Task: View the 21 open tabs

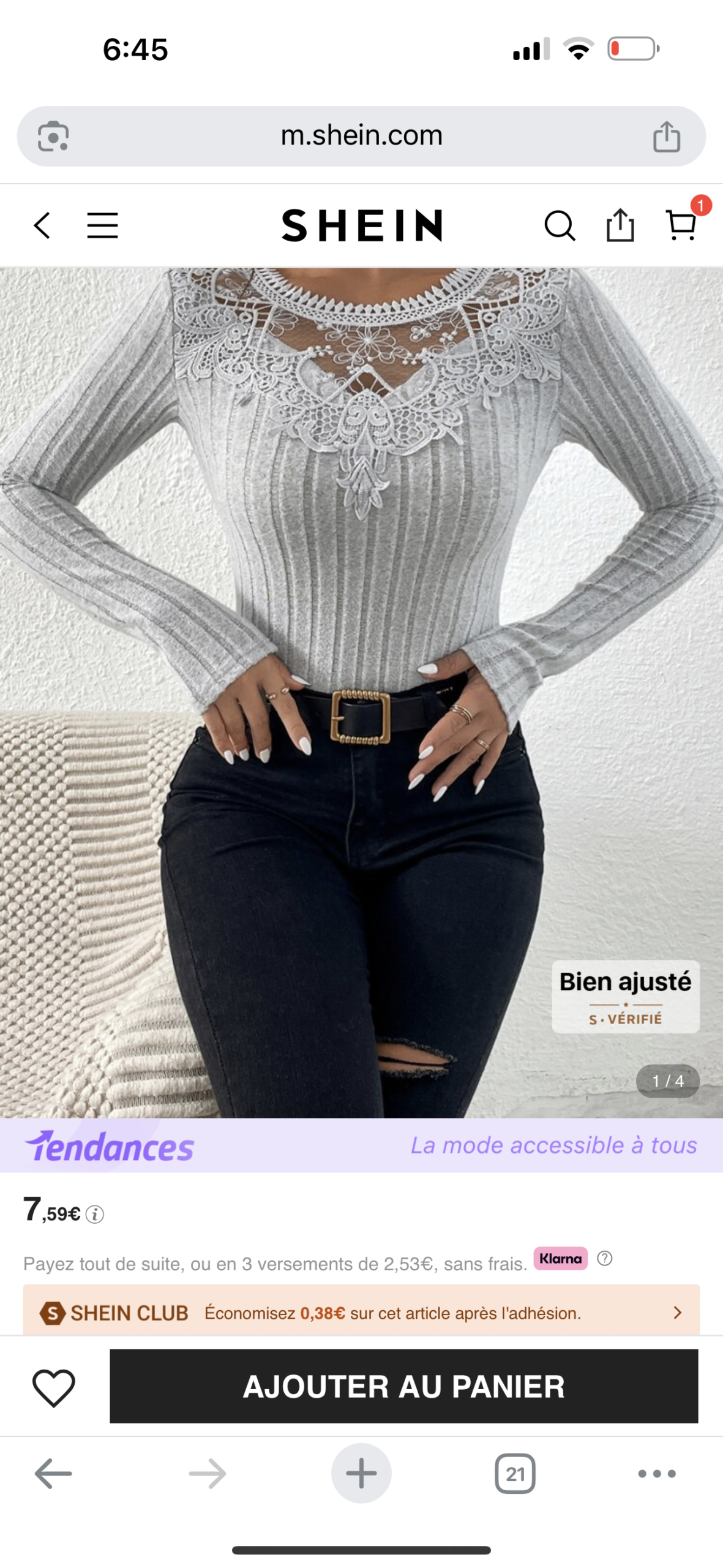Action: pos(515,1473)
